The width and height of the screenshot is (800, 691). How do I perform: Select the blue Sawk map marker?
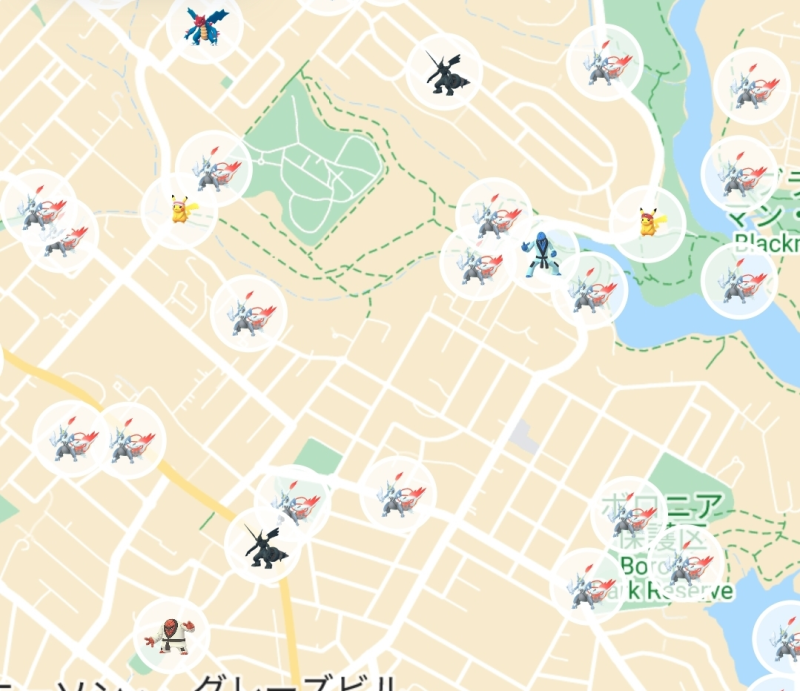coord(543,255)
